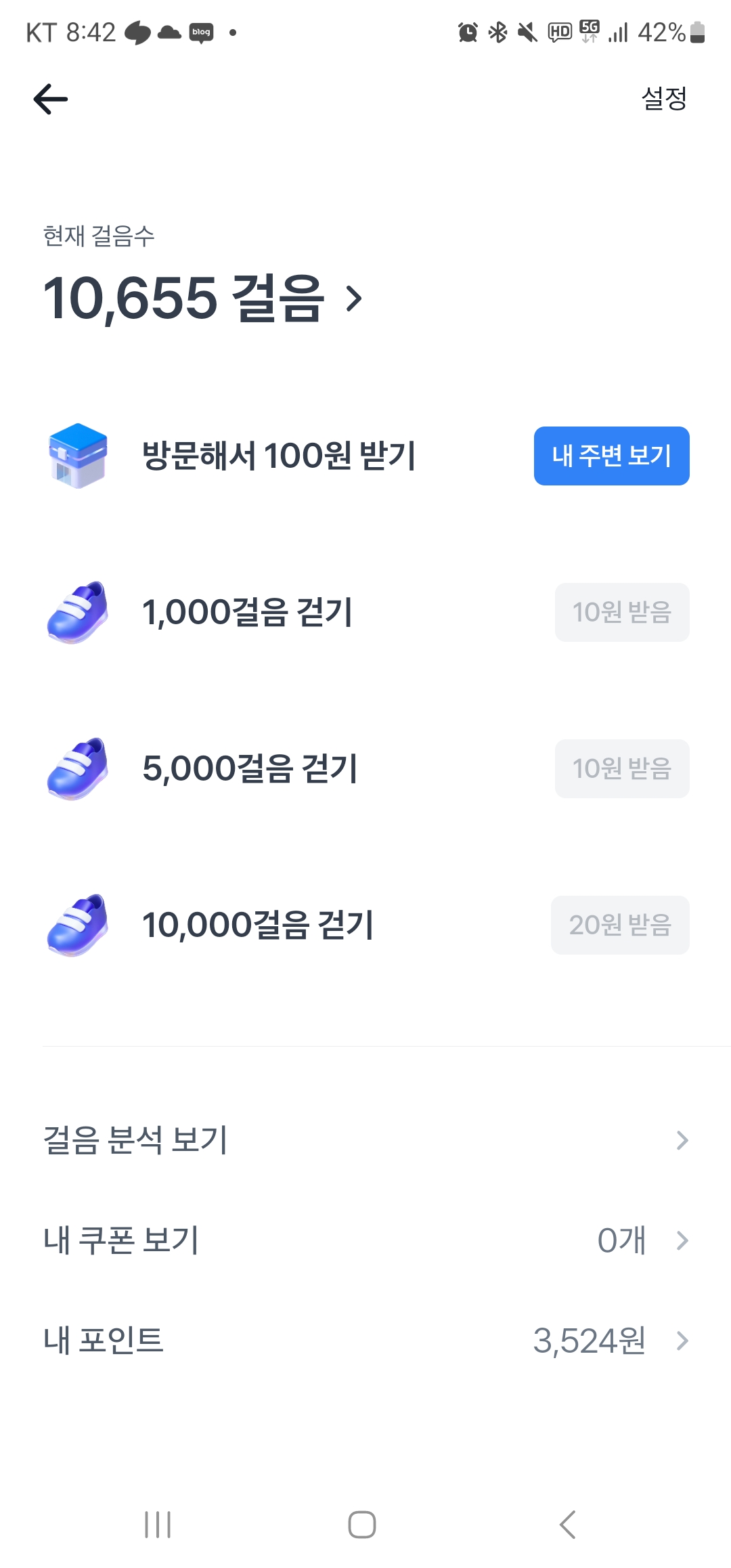Tap the 20원 받음 button for 10,000걸음
This screenshot has height=1568, width=731.
point(620,925)
